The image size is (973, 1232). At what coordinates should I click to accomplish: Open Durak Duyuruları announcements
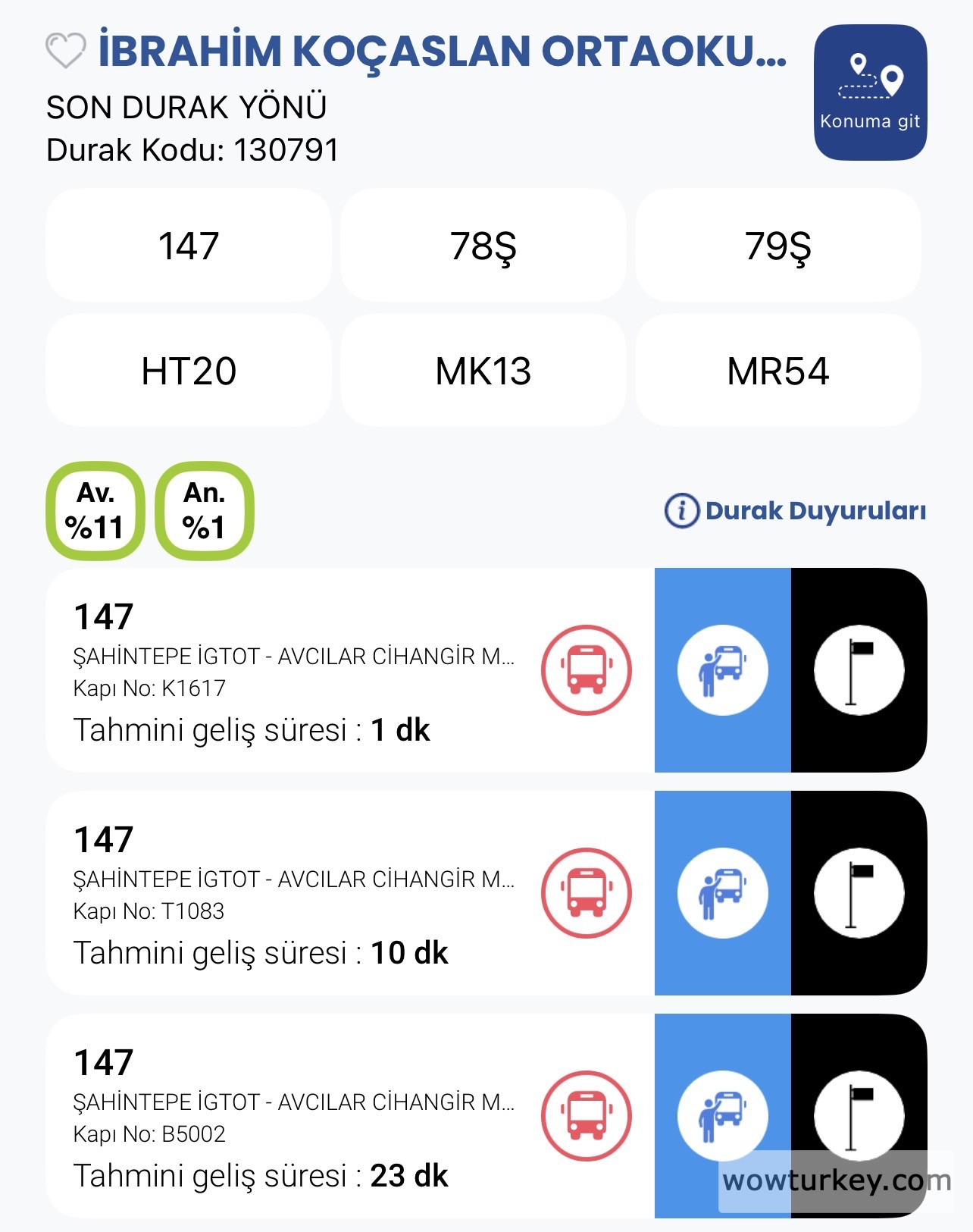(796, 511)
